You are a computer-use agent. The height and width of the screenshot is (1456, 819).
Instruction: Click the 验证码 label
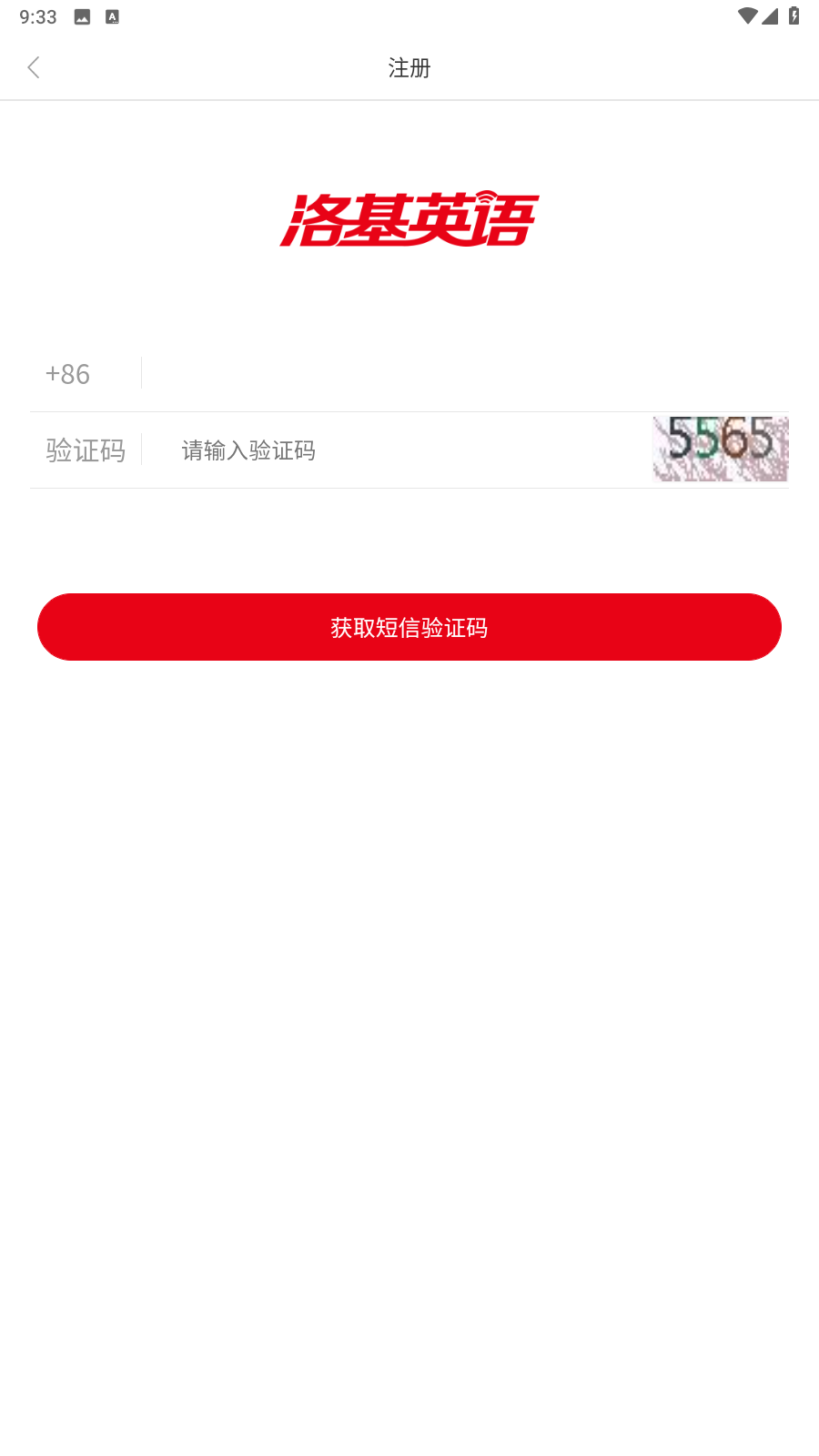(86, 450)
